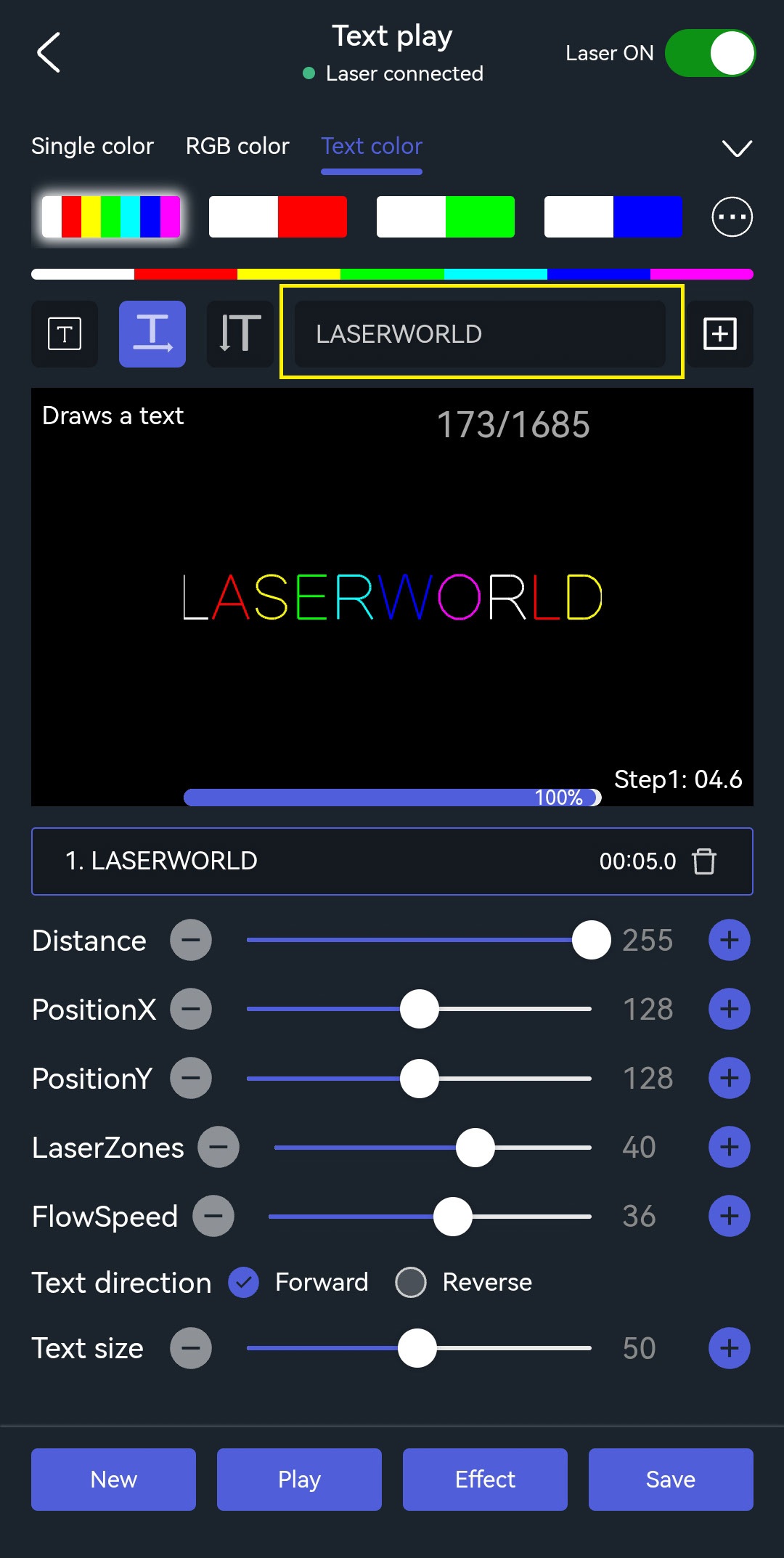Select the white and red color swatch
Image resolution: width=784 pixels, height=1558 pixels.
click(277, 216)
